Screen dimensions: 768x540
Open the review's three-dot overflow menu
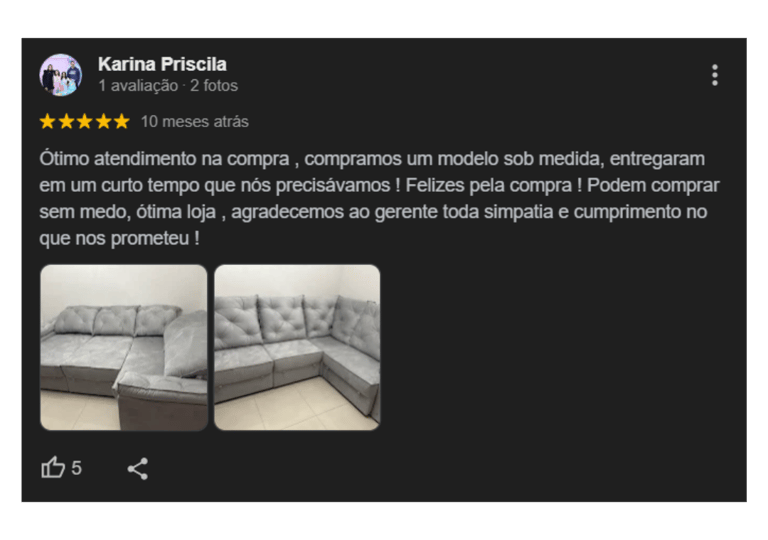(714, 75)
